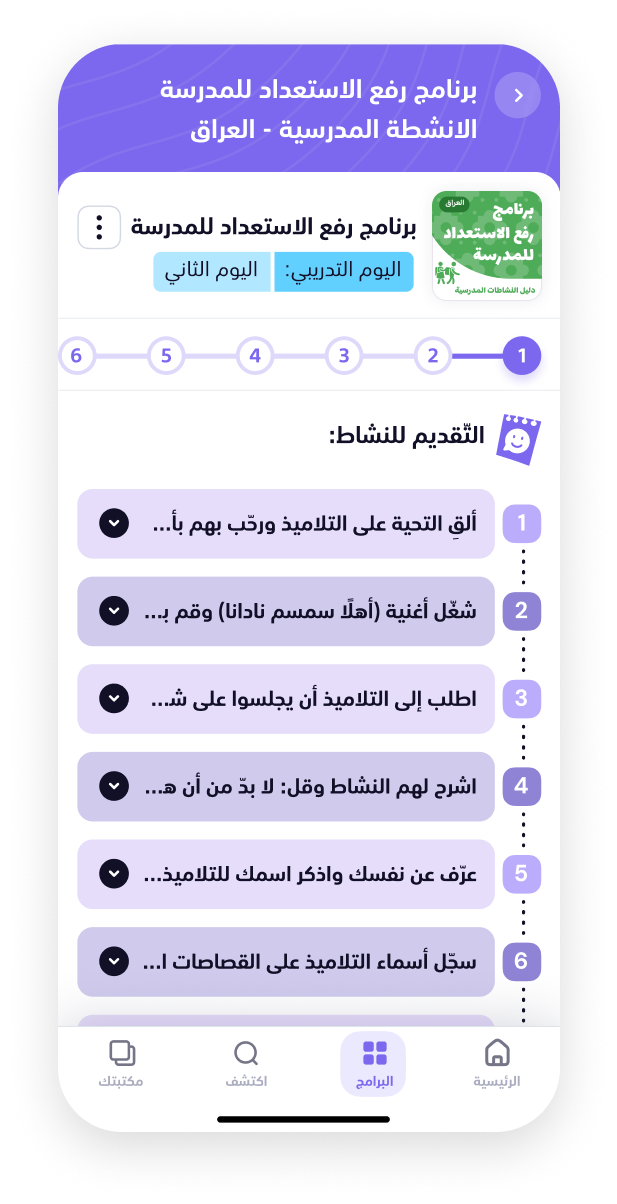Expand instruction 6 about writing pupils' names
Viewport: 617px width, 1204px height.
(x=114, y=961)
